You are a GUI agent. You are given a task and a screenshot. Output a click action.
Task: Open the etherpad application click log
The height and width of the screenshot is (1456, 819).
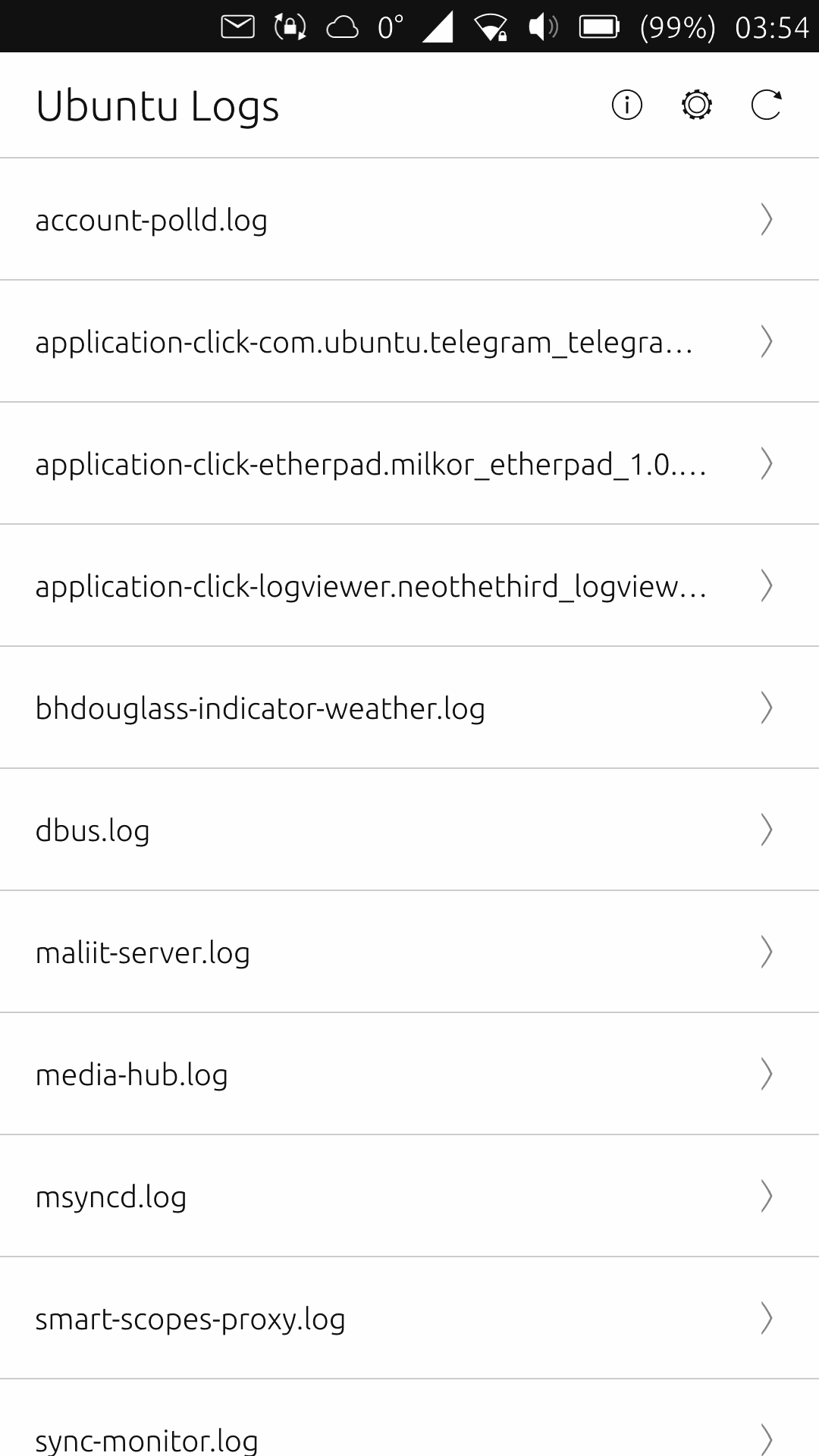point(409,463)
